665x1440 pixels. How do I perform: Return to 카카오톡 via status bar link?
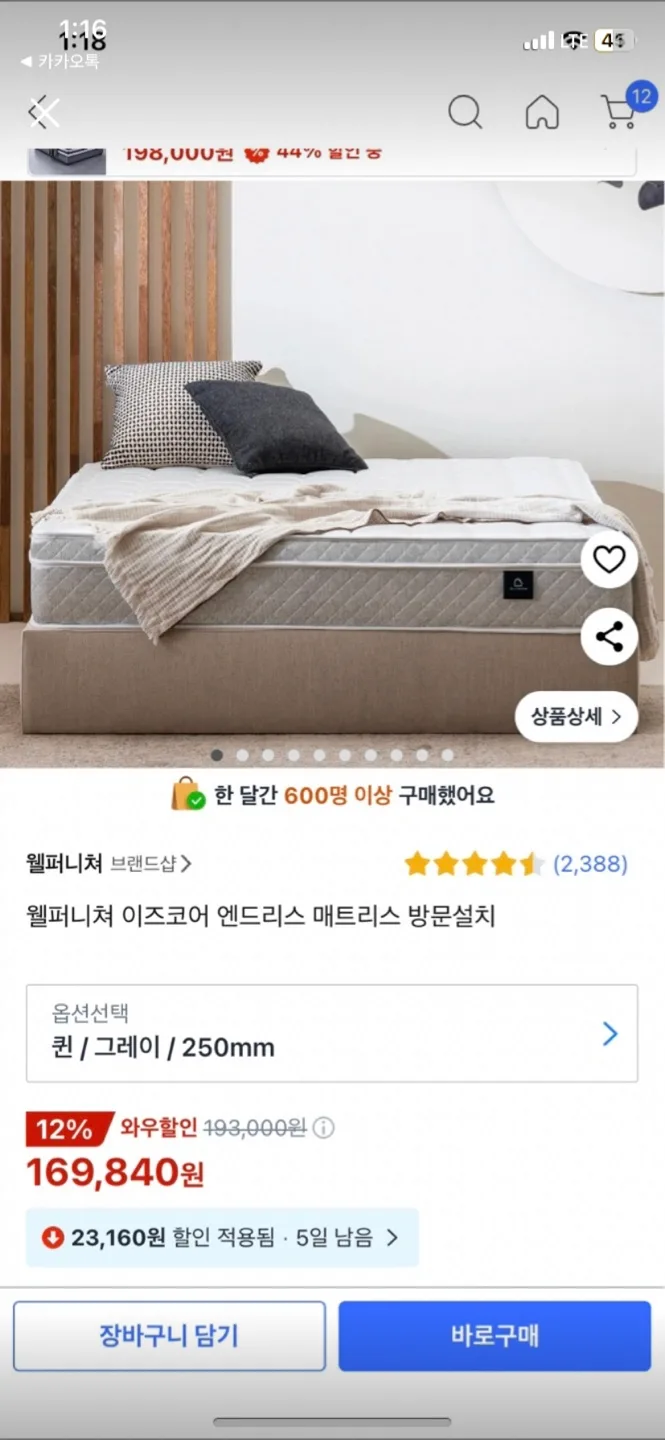60,62
